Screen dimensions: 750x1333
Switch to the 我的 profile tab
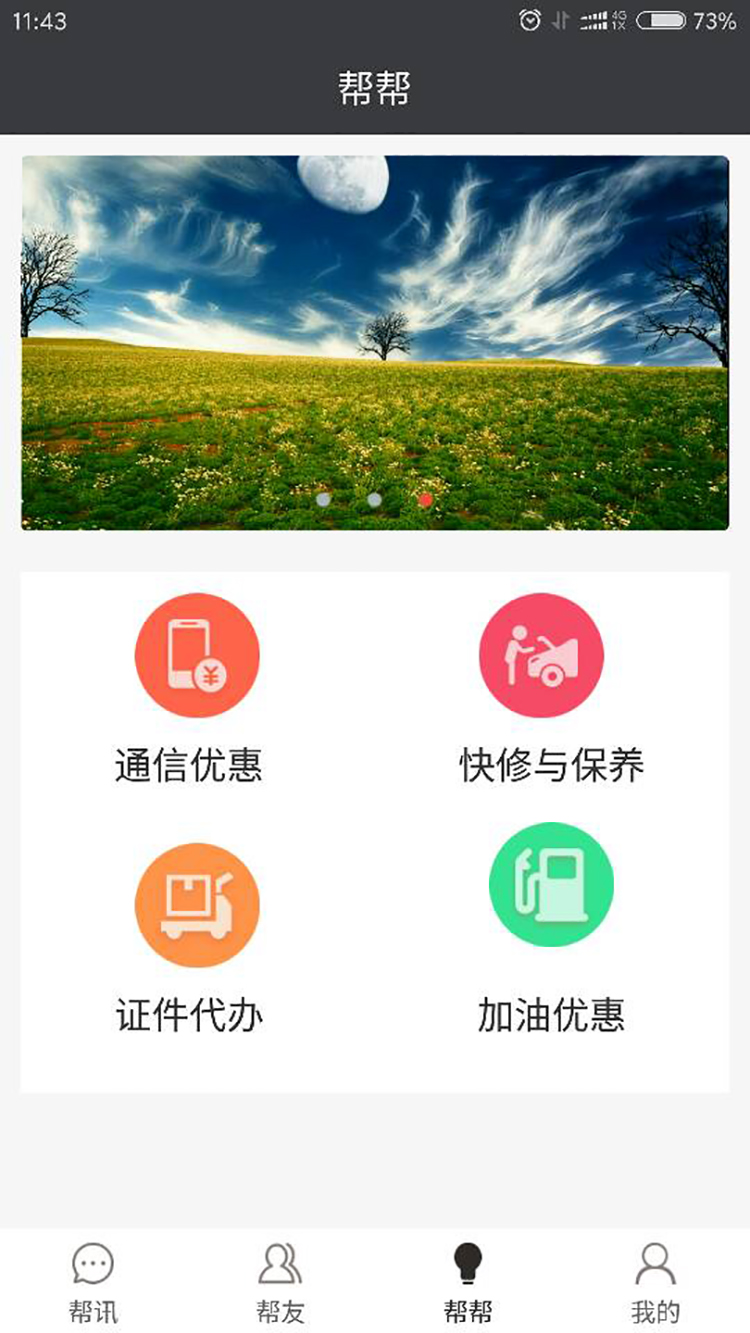(x=655, y=1282)
